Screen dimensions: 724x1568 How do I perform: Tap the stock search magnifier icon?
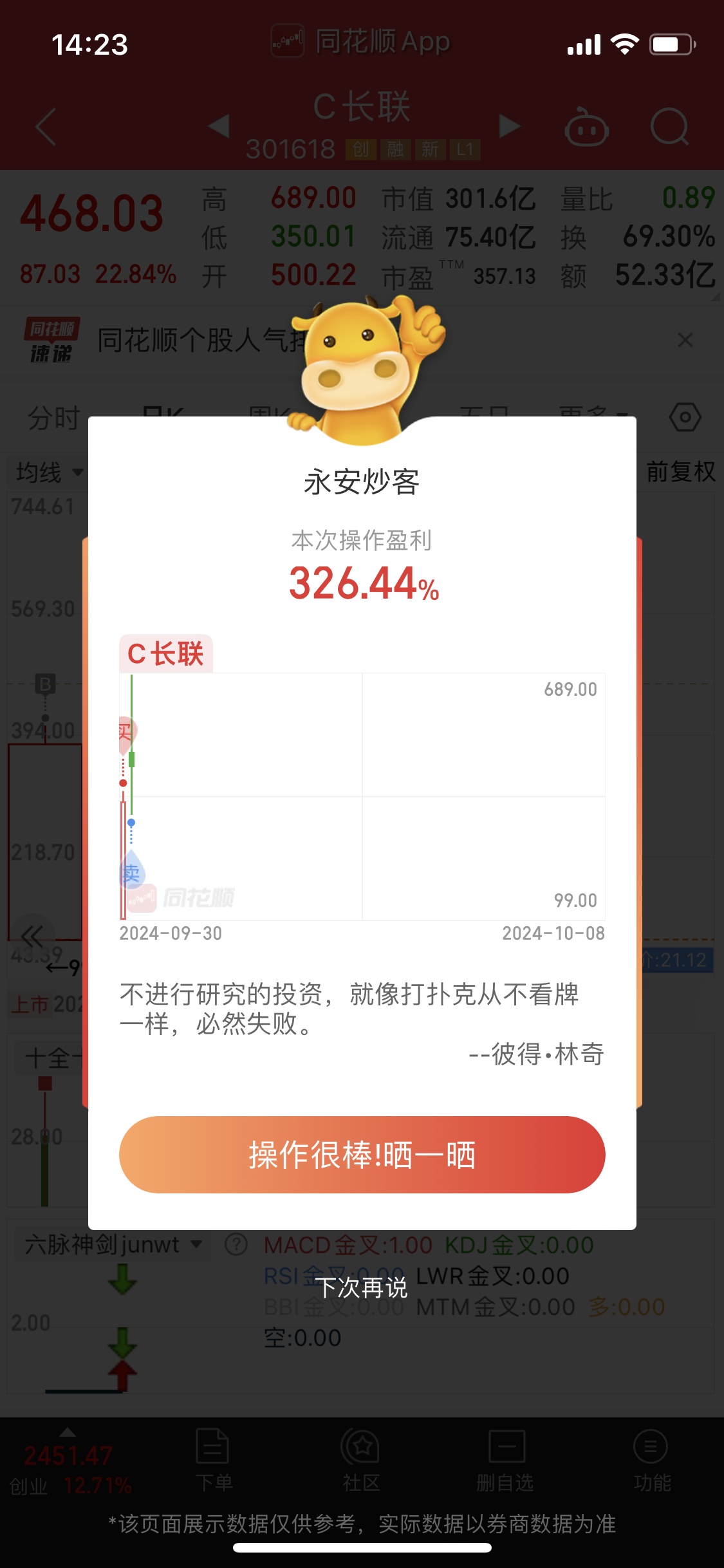[669, 127]
